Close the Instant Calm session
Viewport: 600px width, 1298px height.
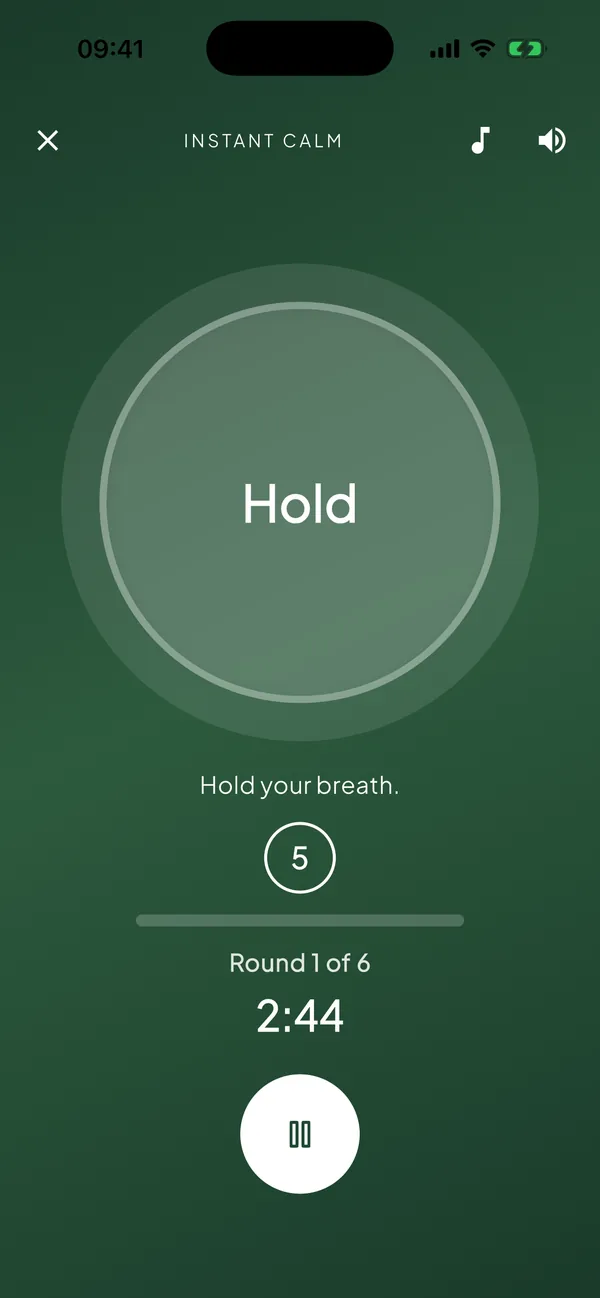[48, 140]
